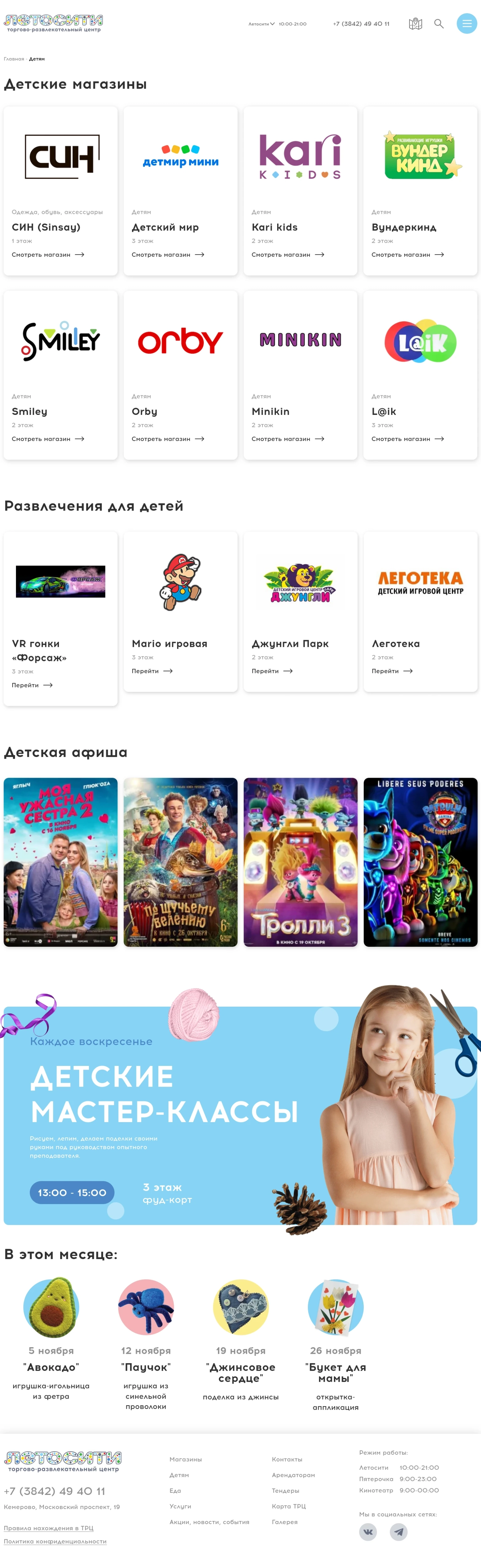Screen dimensions: 481x1568
Task: Go to Главная breadcrumb
Action: pos(13,59)
